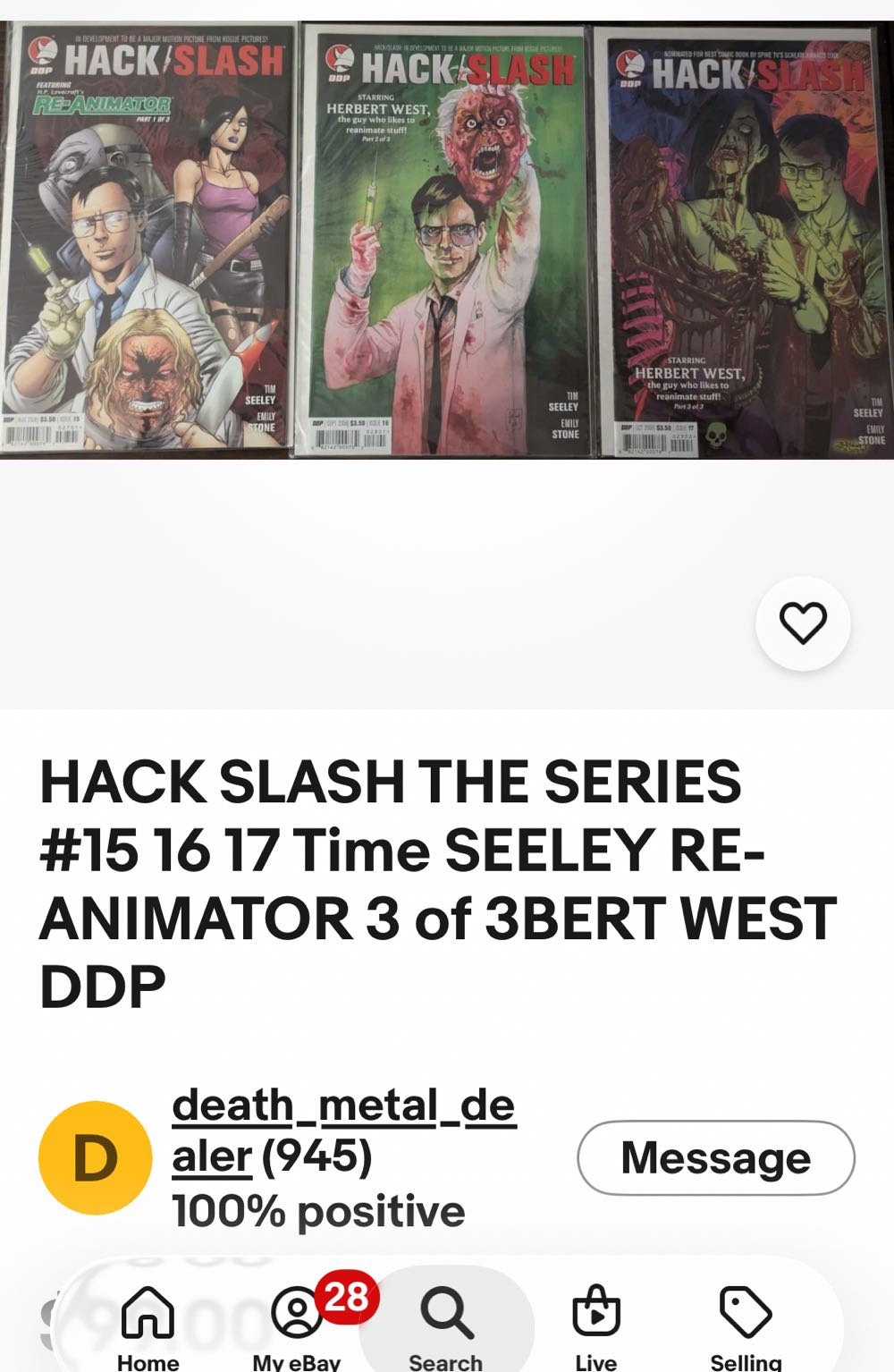This screenshot has width=894, height=1372.
Task: Switch to the Search tab
Action: [446, 1327]
